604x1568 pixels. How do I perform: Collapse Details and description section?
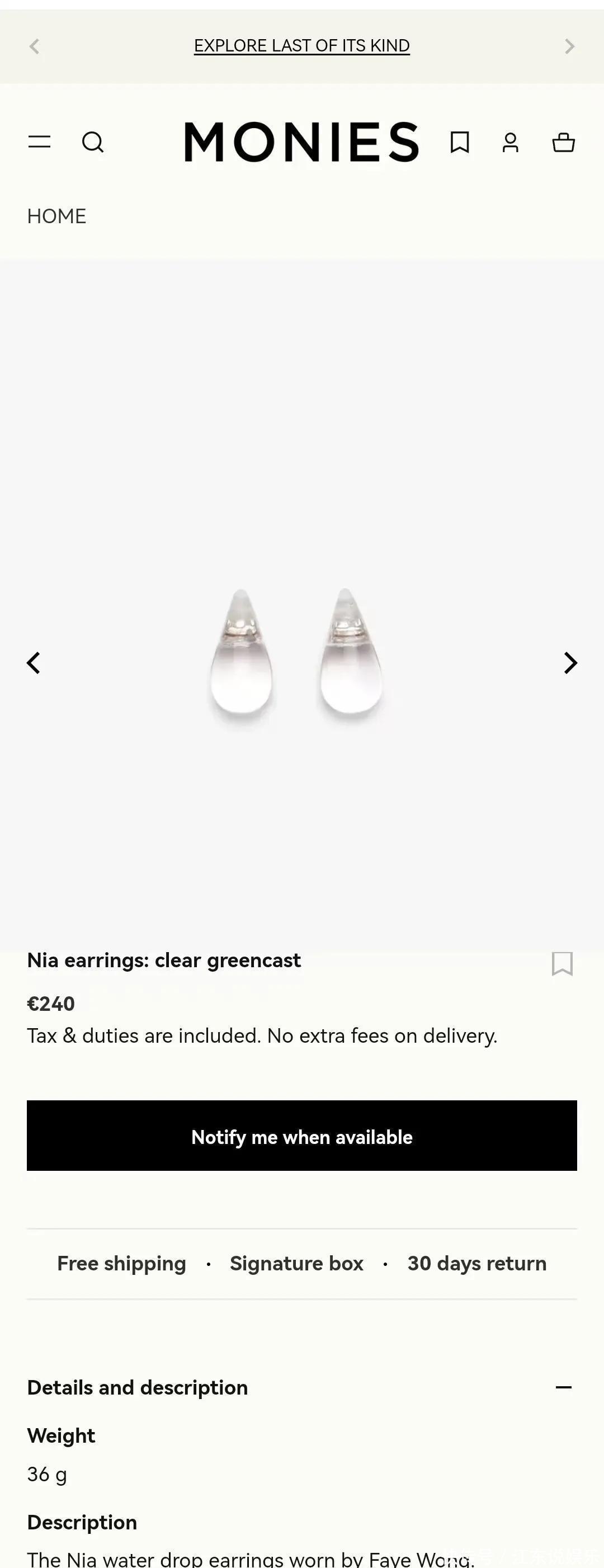pyautogui.click(x=563, y=1387)
